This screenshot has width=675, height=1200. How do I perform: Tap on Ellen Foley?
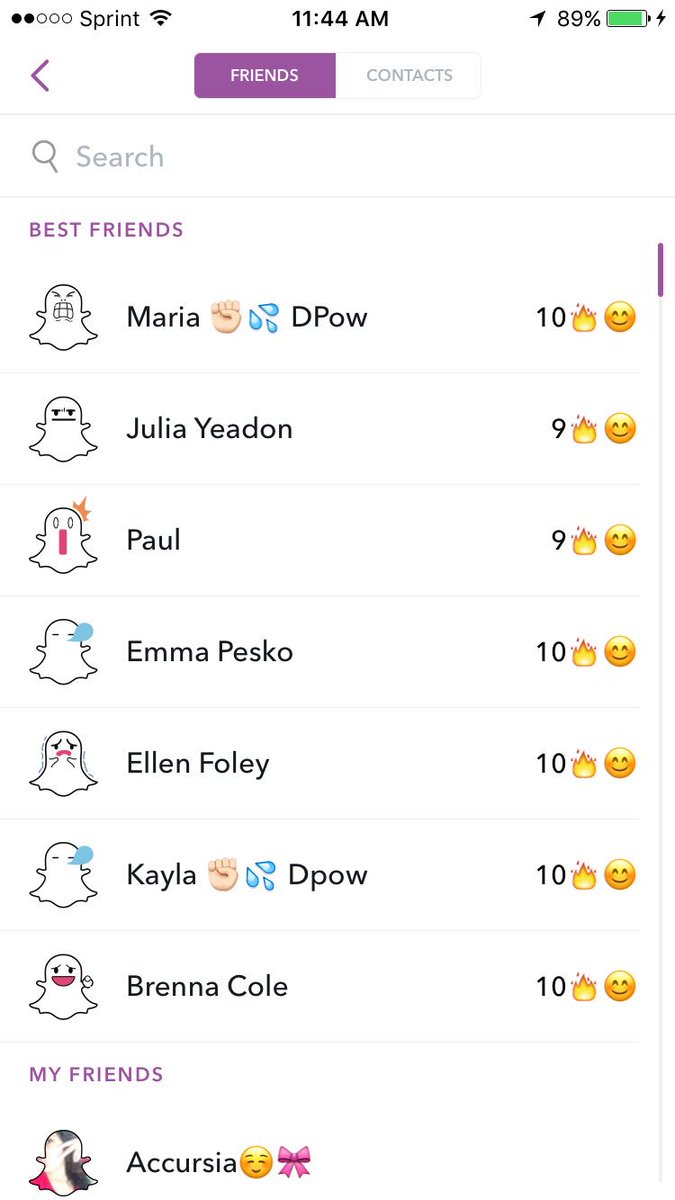coord(320,764)
